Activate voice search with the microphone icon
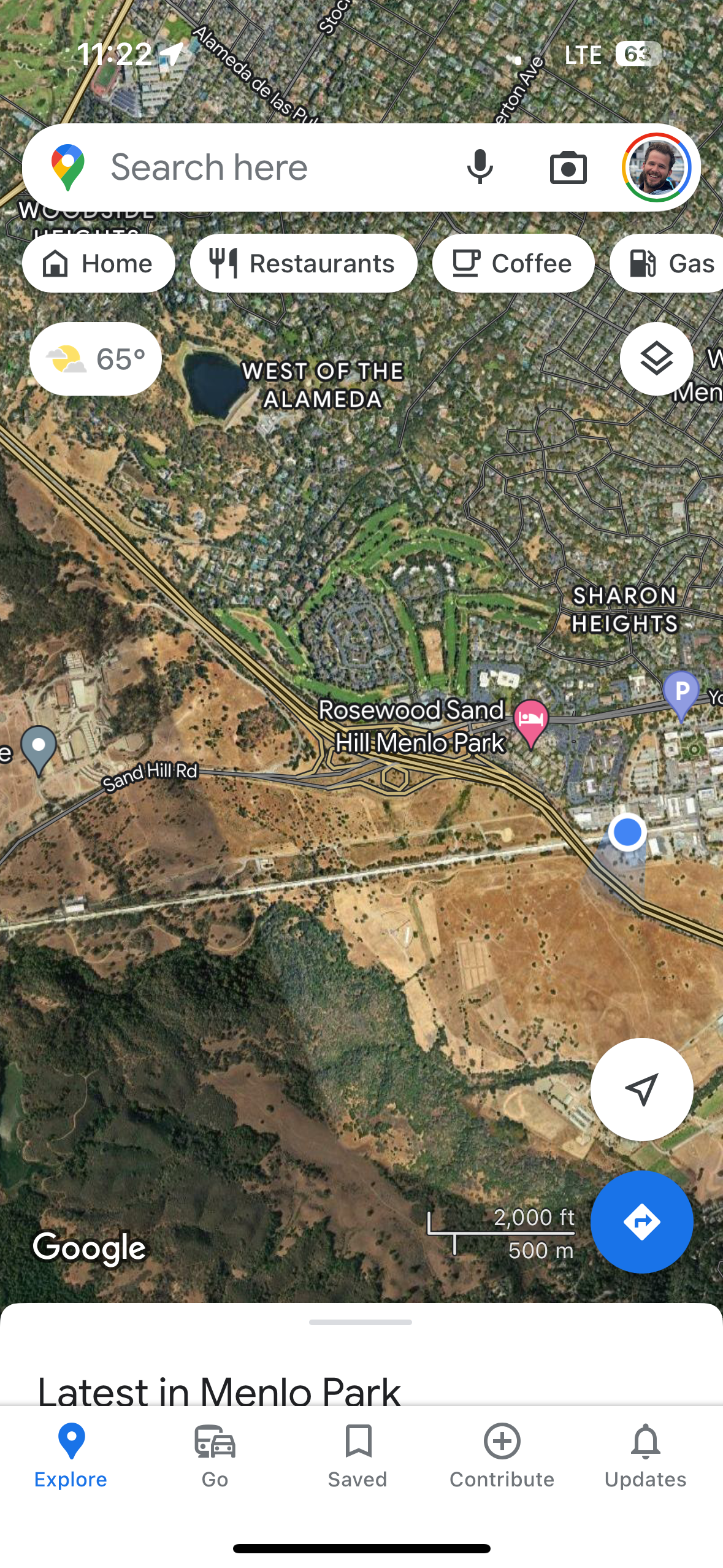 click(481, 167)
